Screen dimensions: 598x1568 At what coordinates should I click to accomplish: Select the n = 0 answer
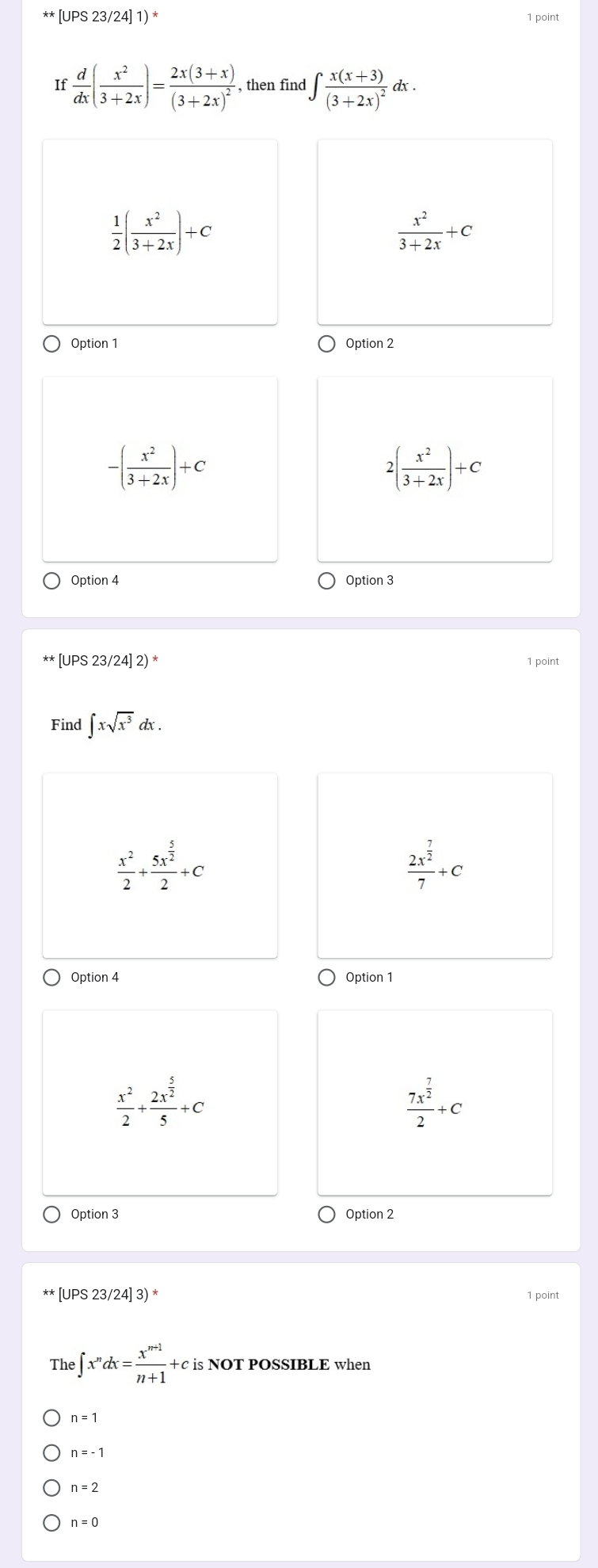pos(51,1523)
